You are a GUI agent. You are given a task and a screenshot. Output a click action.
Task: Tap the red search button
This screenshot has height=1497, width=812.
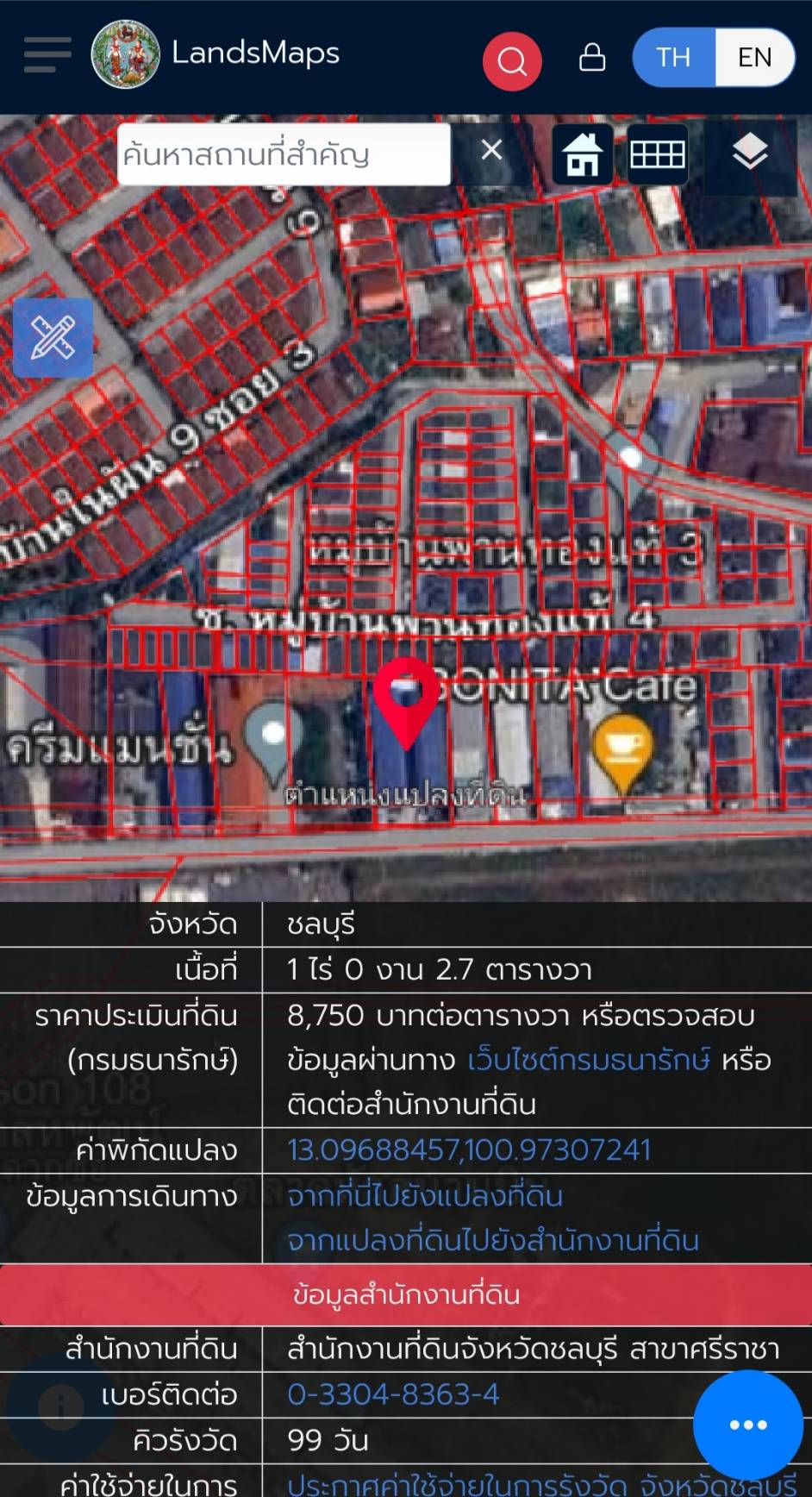(x=512, y=60)
